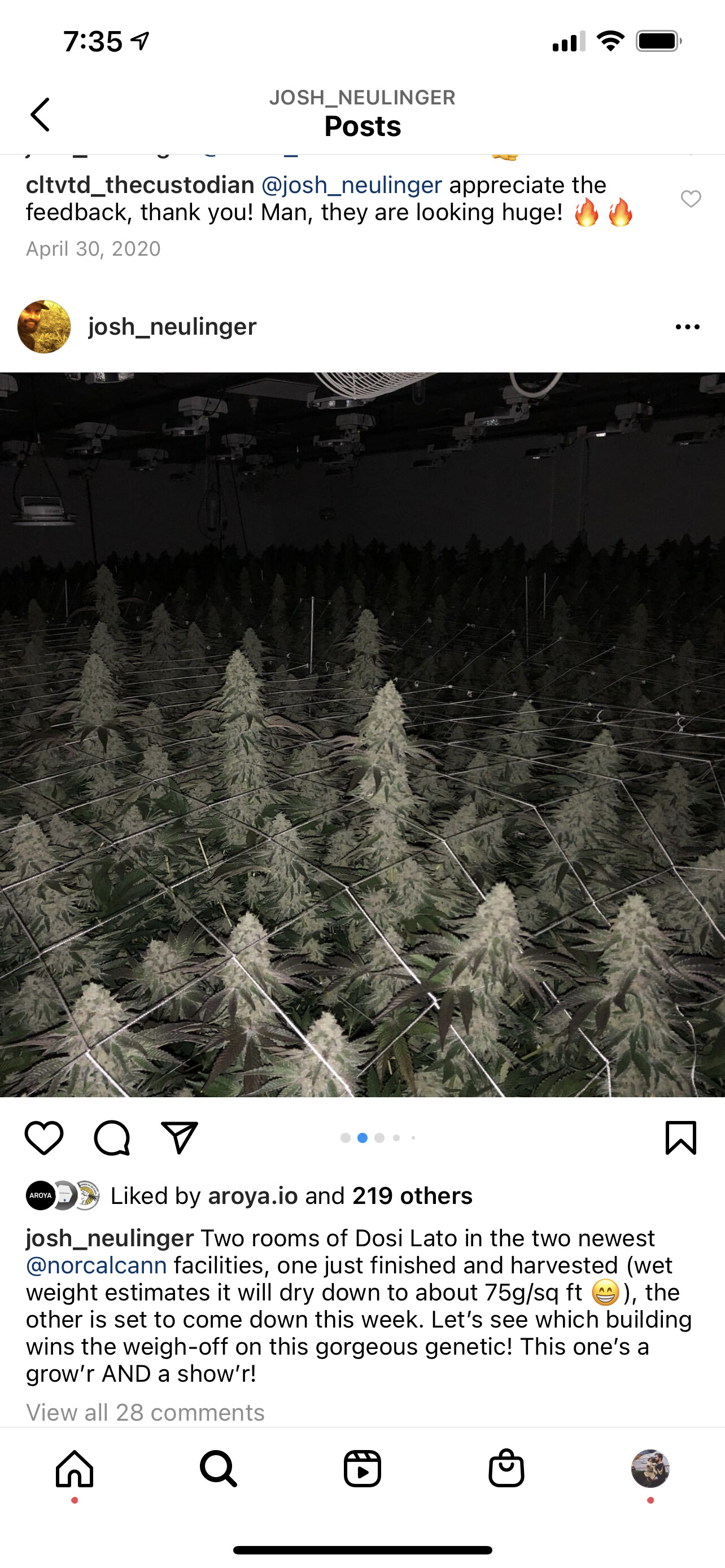Open your profile tab
This screenshot has height=1568, width=725.
pos(650,1469)
